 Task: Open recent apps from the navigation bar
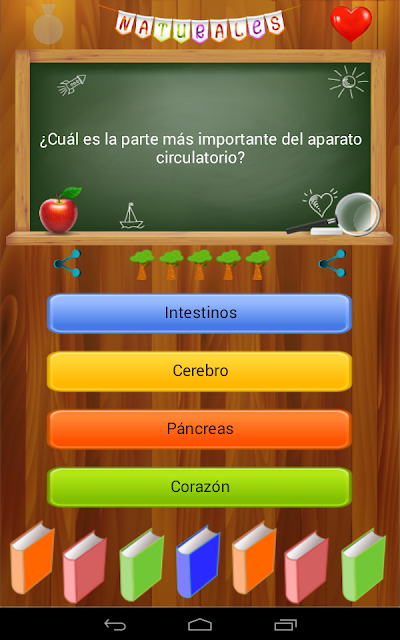click(285, 624)
